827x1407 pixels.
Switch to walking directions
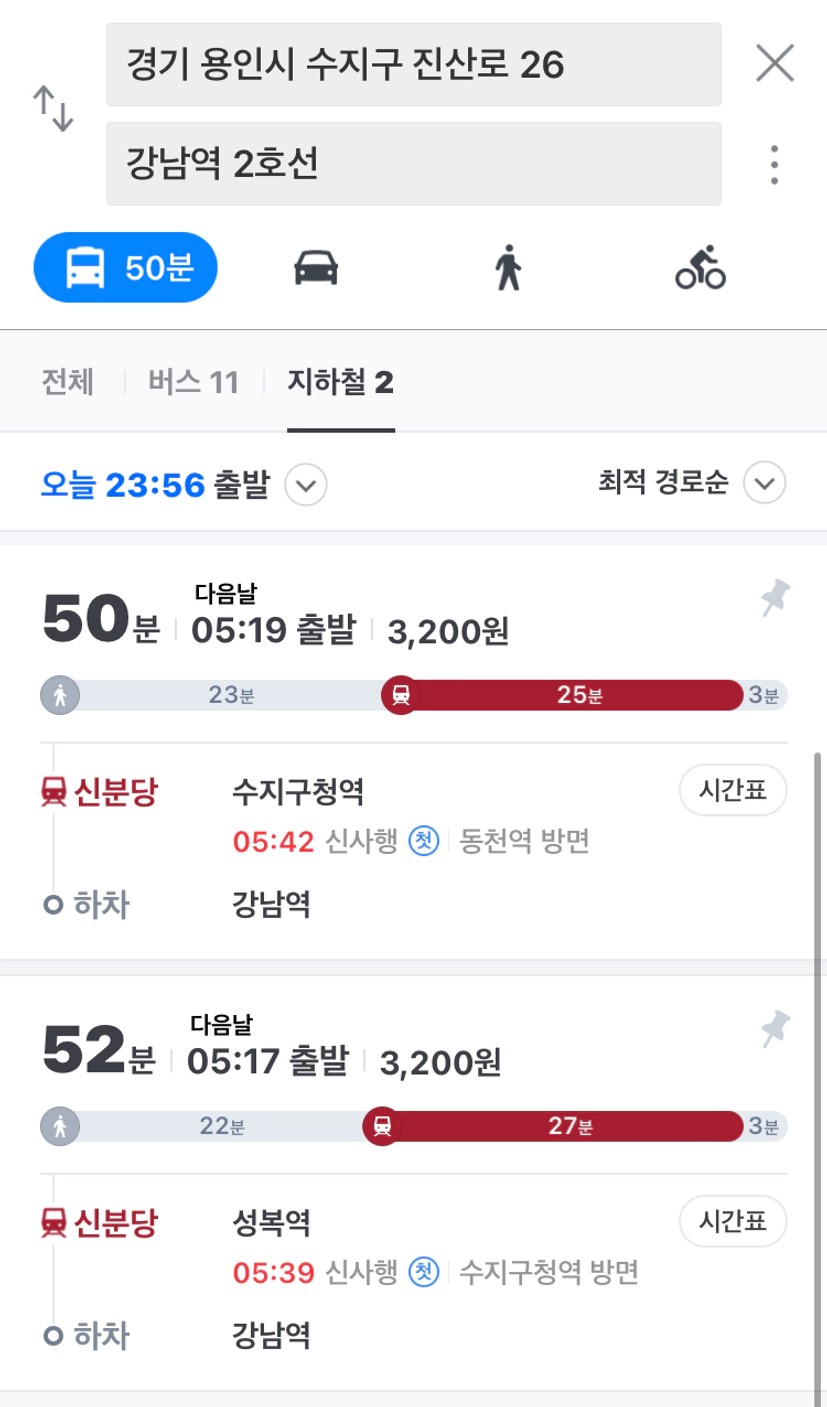tap(509, 267)
